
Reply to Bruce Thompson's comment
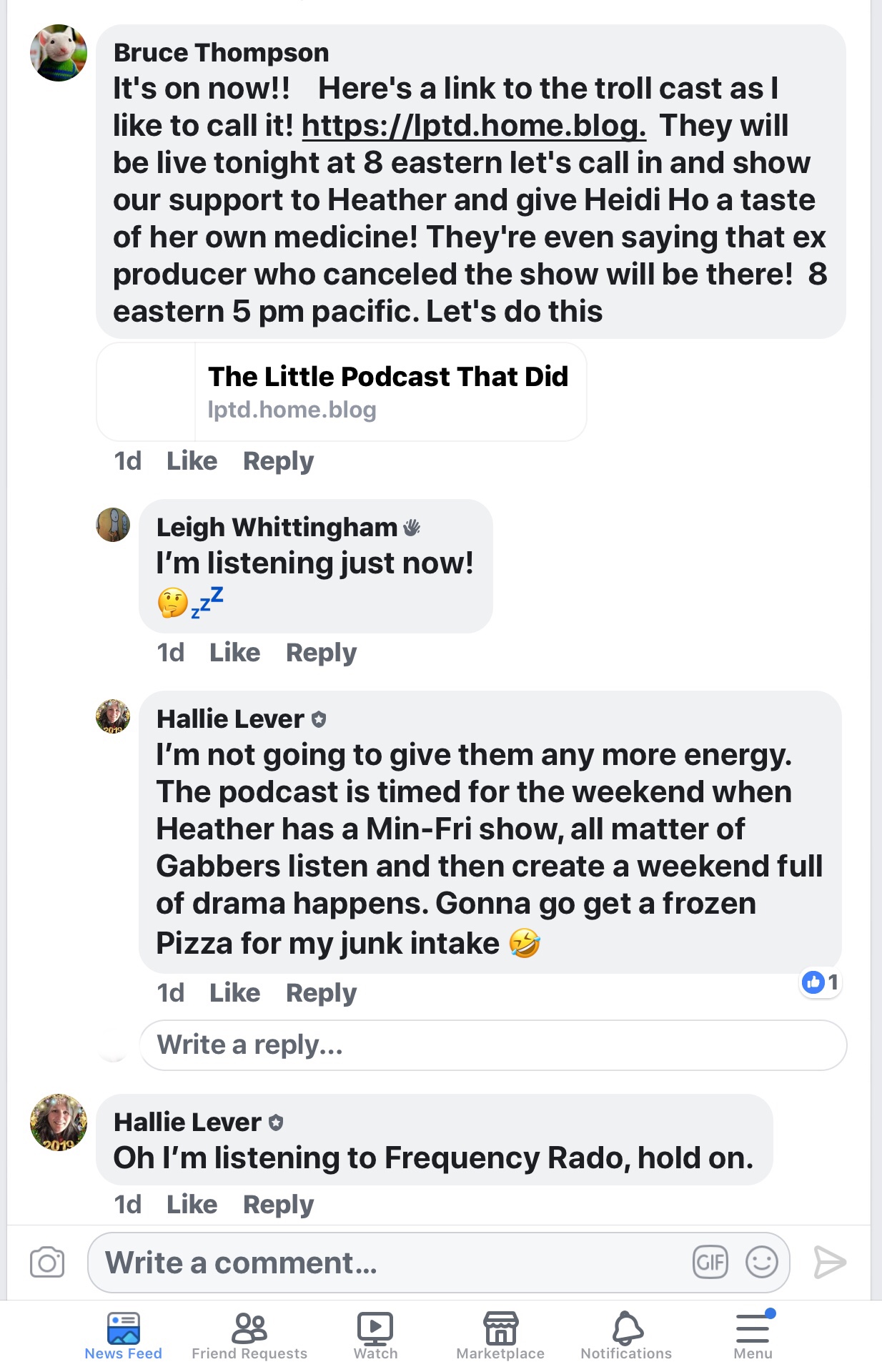click(x=278, y=461)
